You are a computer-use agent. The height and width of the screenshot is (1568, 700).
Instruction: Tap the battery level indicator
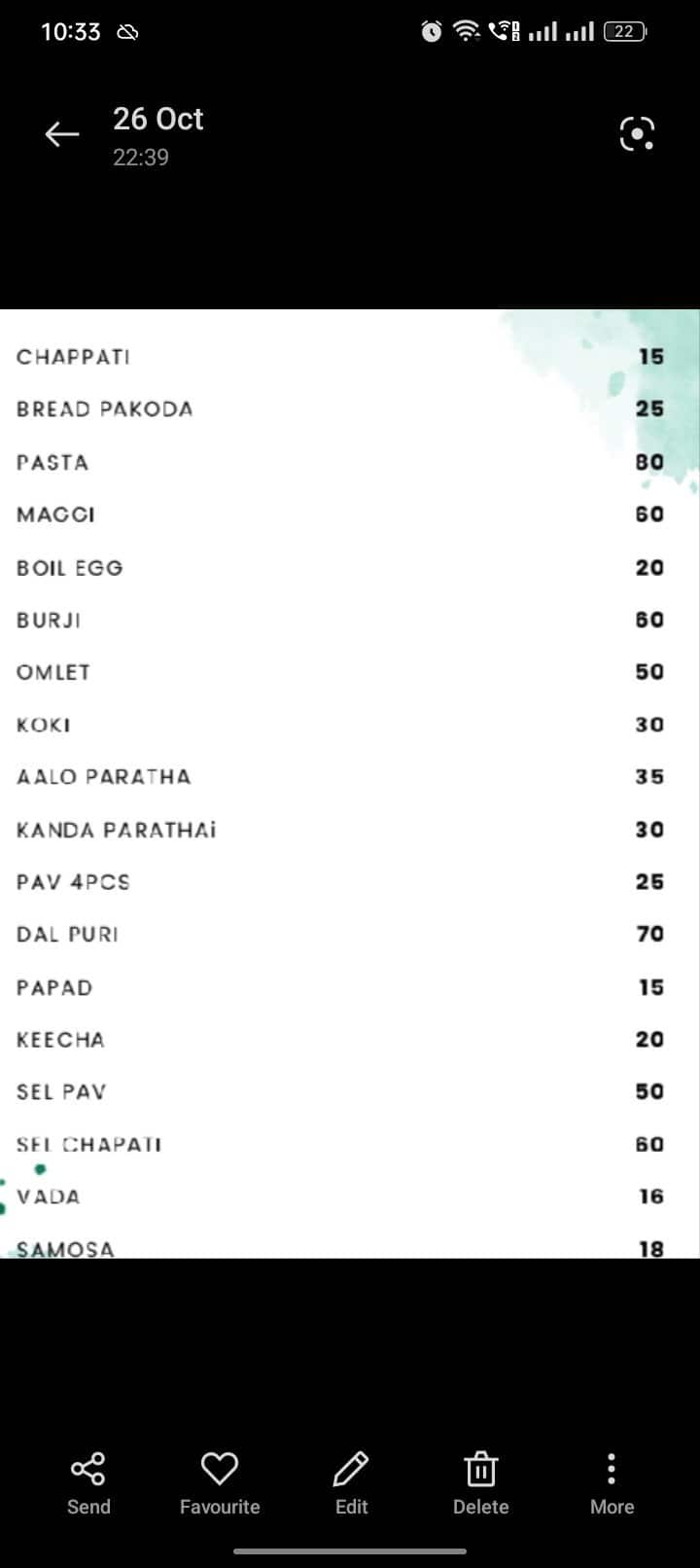click(x=625, y=30)
